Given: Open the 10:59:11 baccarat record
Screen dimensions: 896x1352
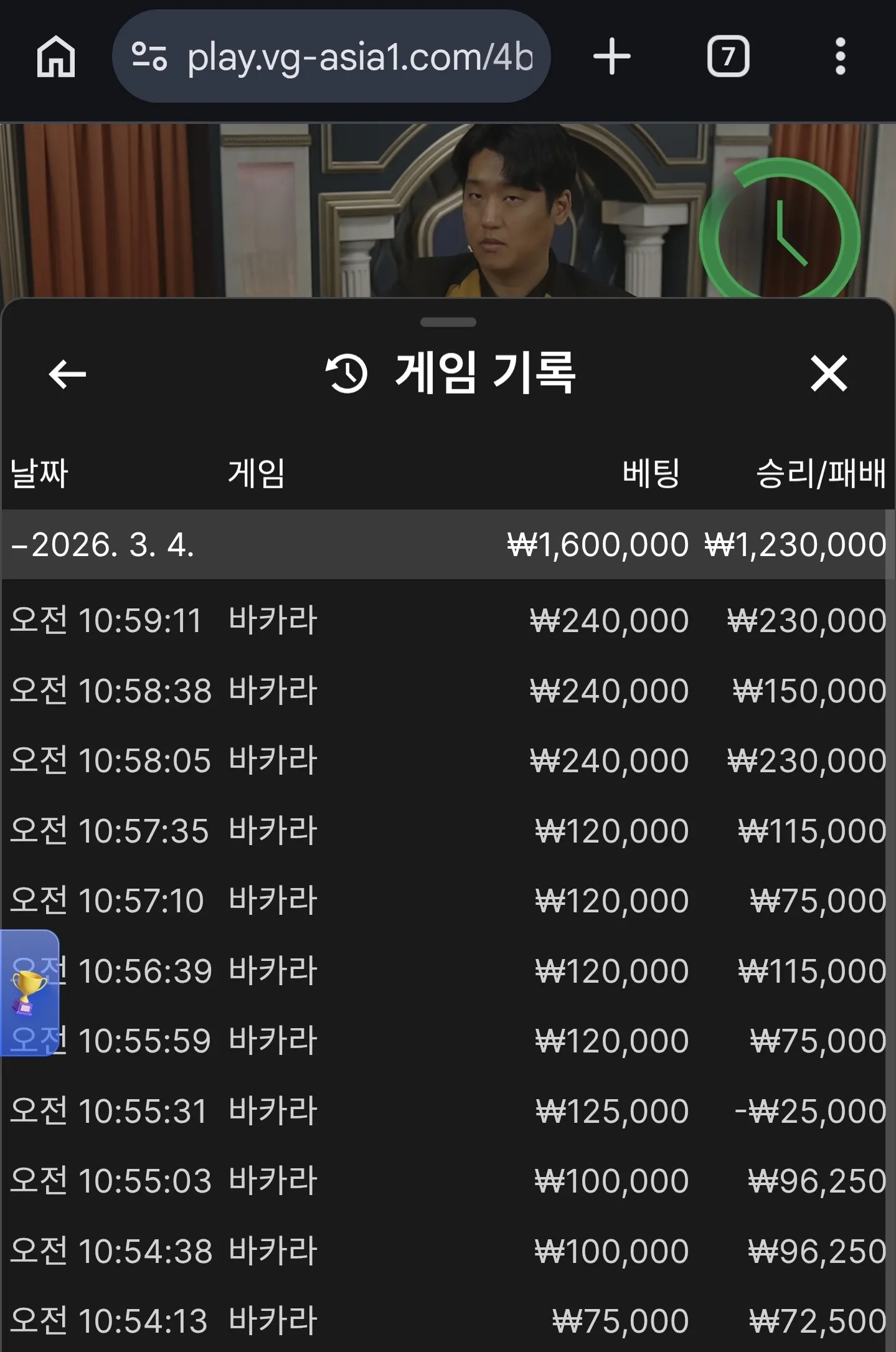Looking at the screenshot, I should pos(448,620).
